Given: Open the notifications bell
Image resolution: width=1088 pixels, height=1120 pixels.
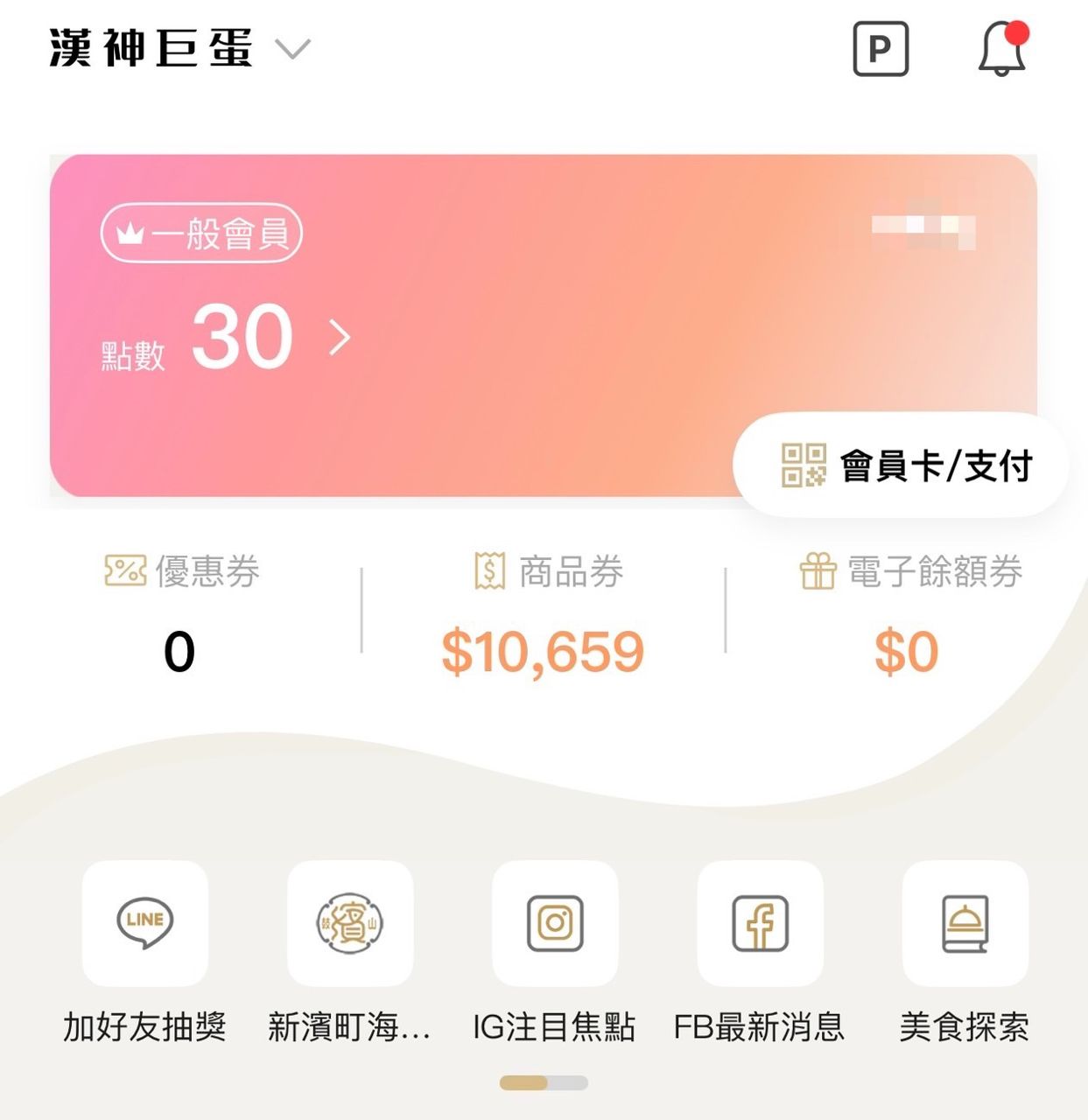Looking at the screenshot, I should [x=1001, y=49].
